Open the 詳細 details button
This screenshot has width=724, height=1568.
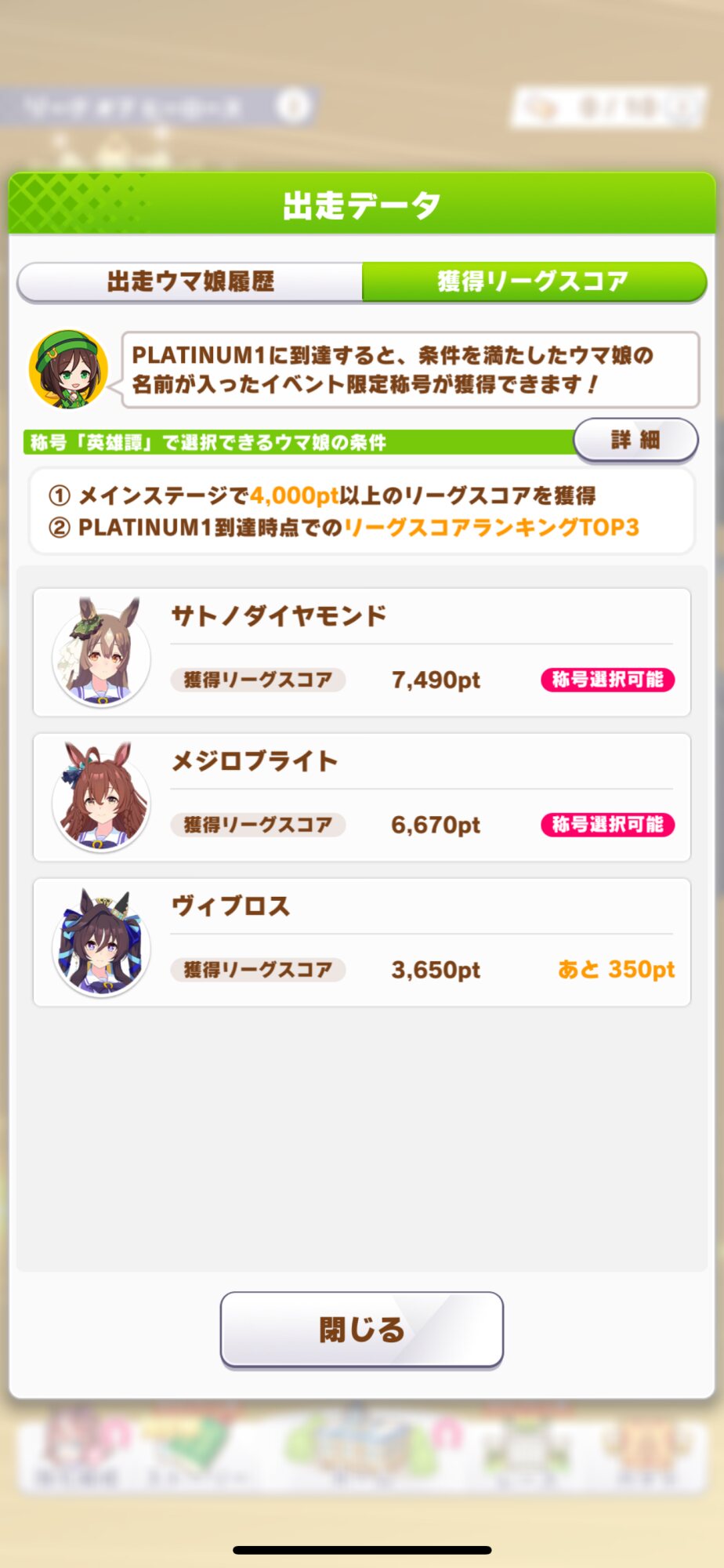pyautogui.click(x=635, y=440)
